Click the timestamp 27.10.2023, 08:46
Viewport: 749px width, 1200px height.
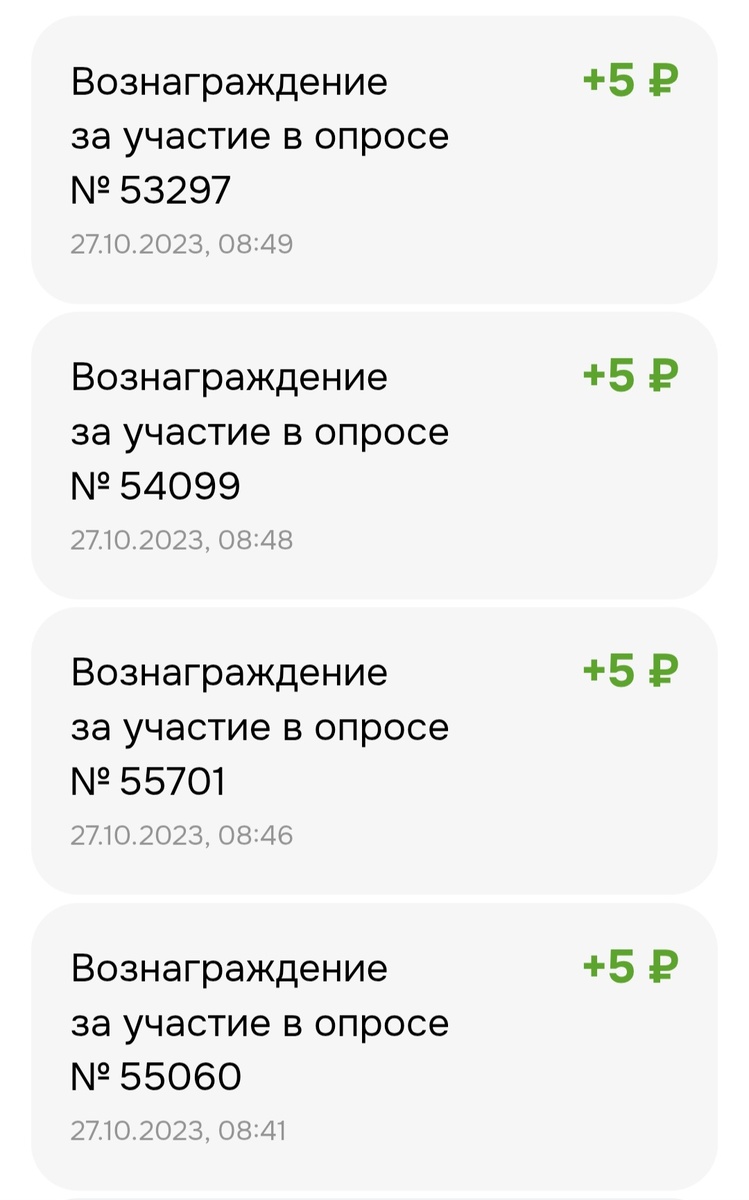pyautogui.click(x=182, y=833)
